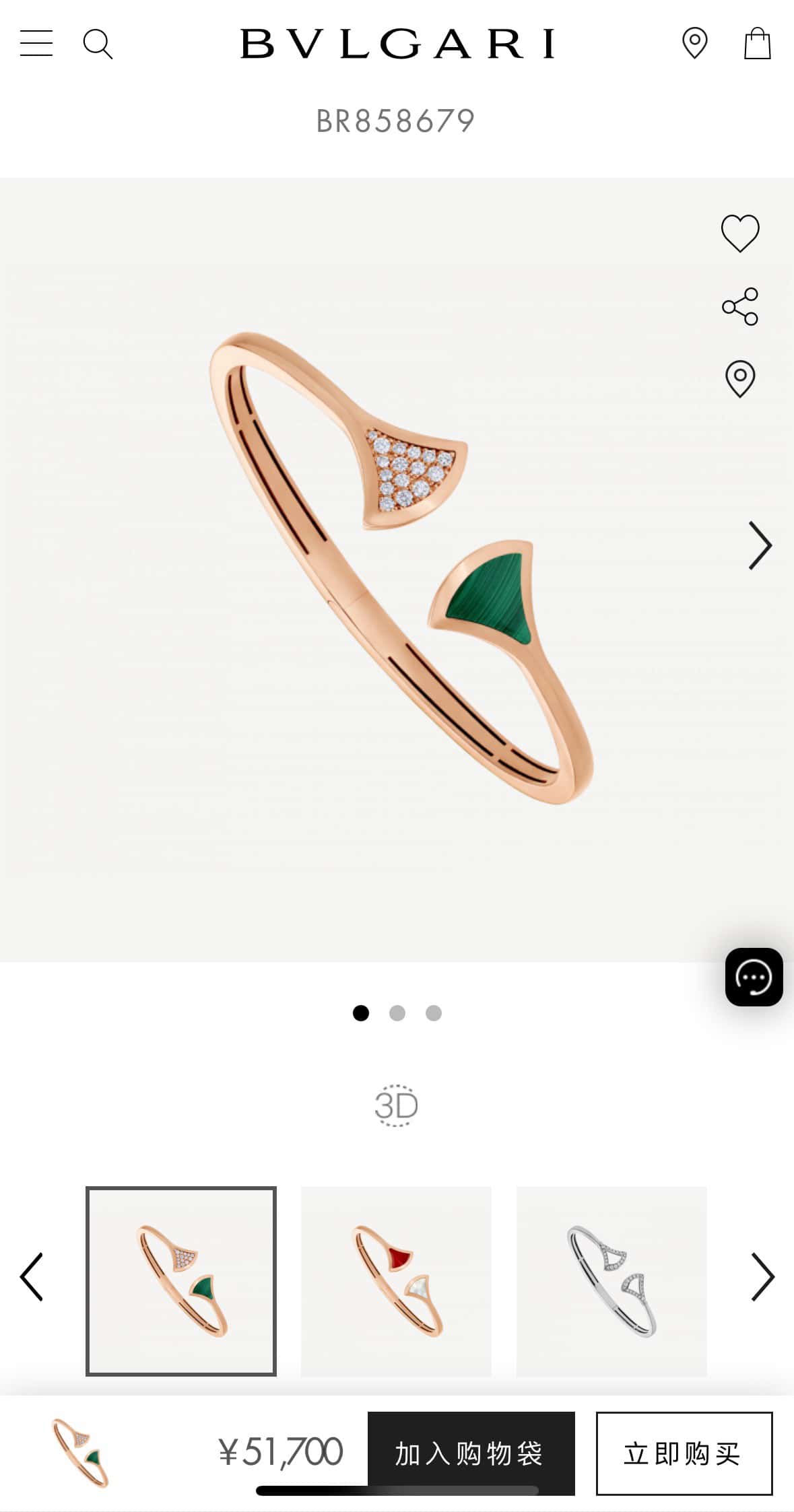Find in store pin beside product image

tap(740, 379)
